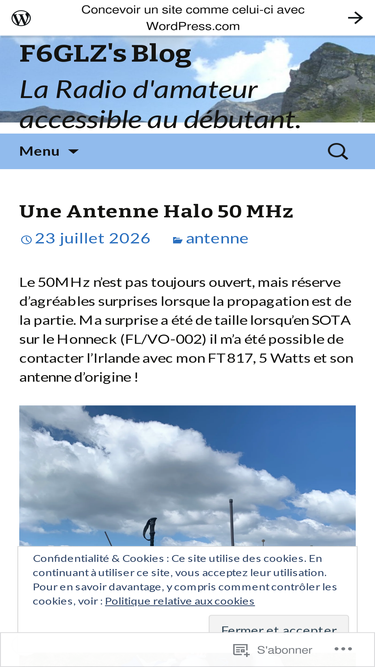The image size is (375, 667).
Task: Open the post Une Antenne Halo 50 MHz
Action: click(156, 211)
